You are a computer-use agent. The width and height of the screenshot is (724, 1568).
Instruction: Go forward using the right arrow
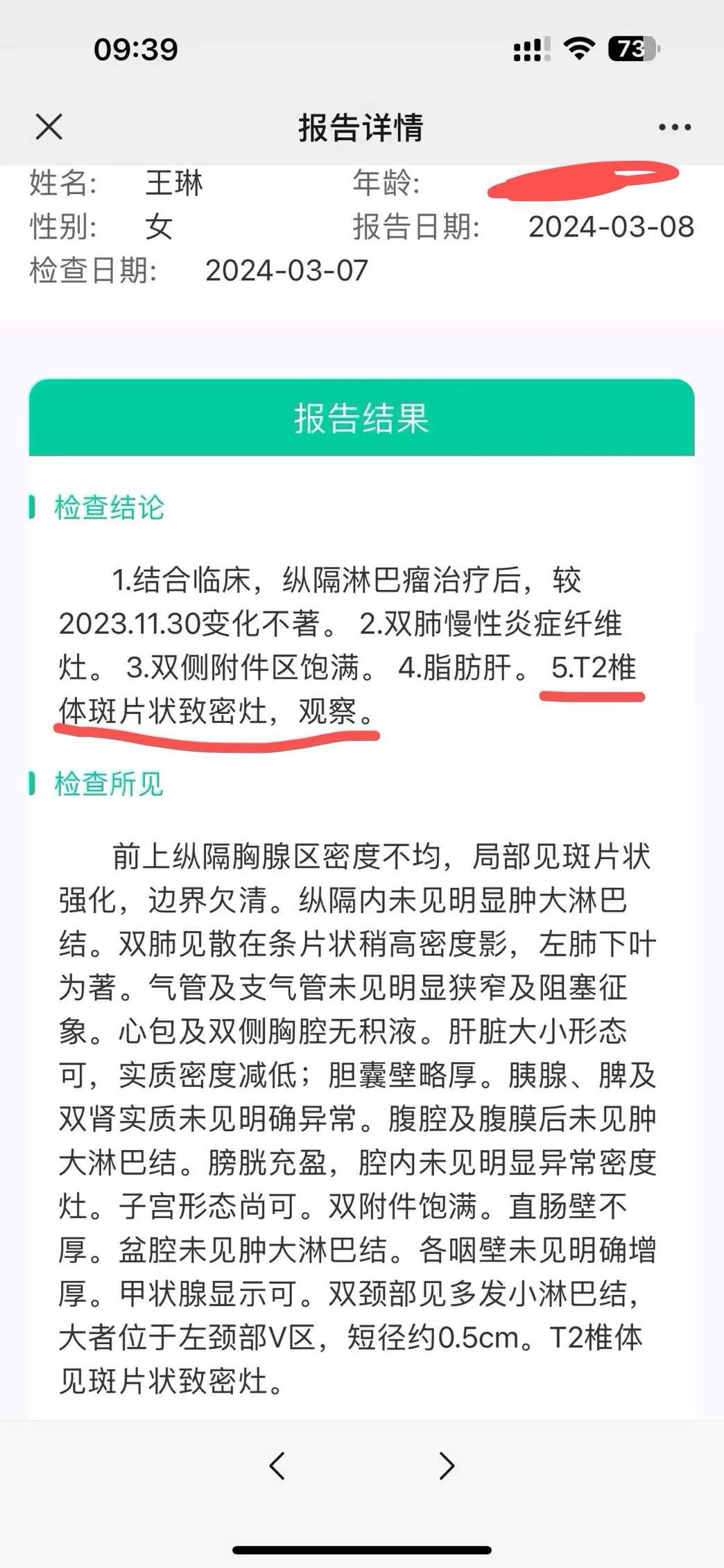[x=447, y=1465]
